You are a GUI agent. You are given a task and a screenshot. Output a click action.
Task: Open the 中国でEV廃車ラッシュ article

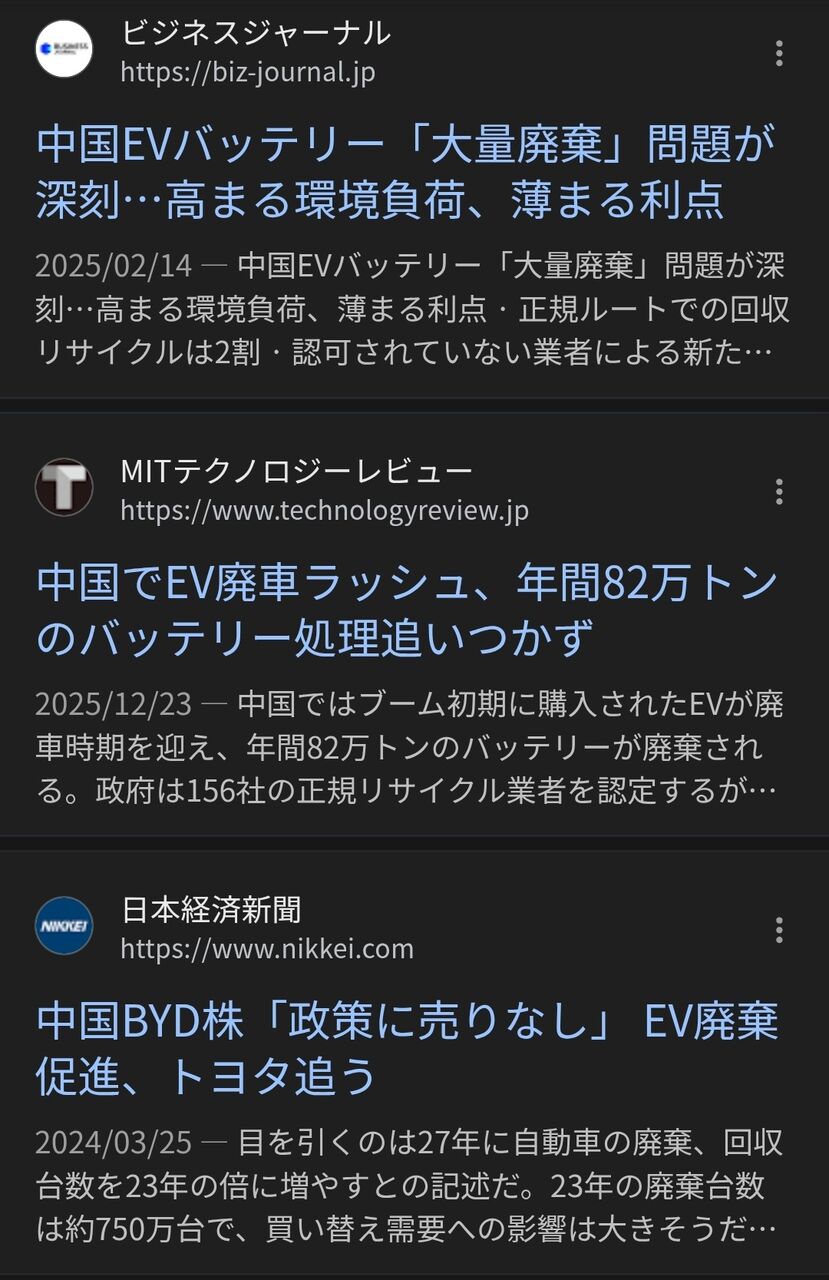pyautogui.click(x=406, y=610)
